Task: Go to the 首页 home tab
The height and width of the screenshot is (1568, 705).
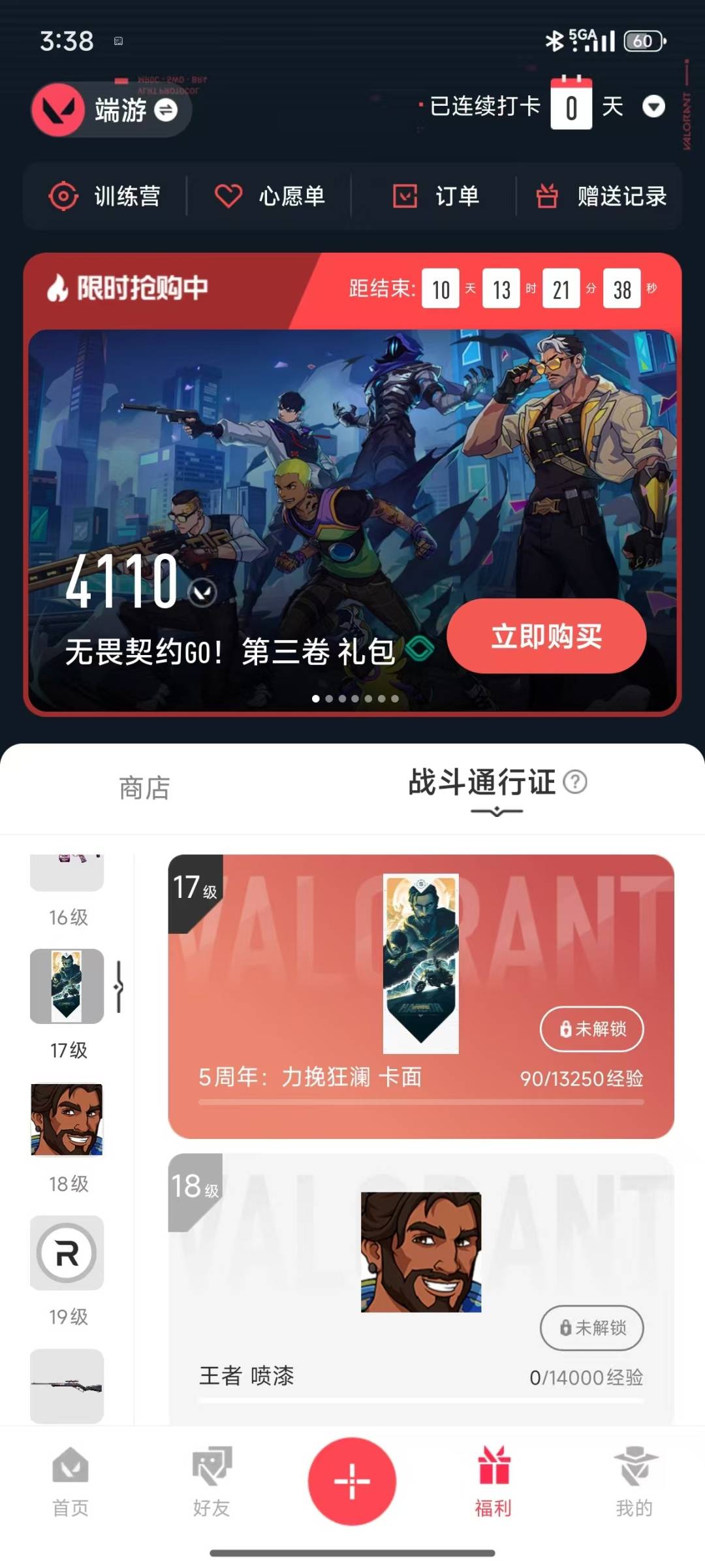Action: [x=70, y=1481]
